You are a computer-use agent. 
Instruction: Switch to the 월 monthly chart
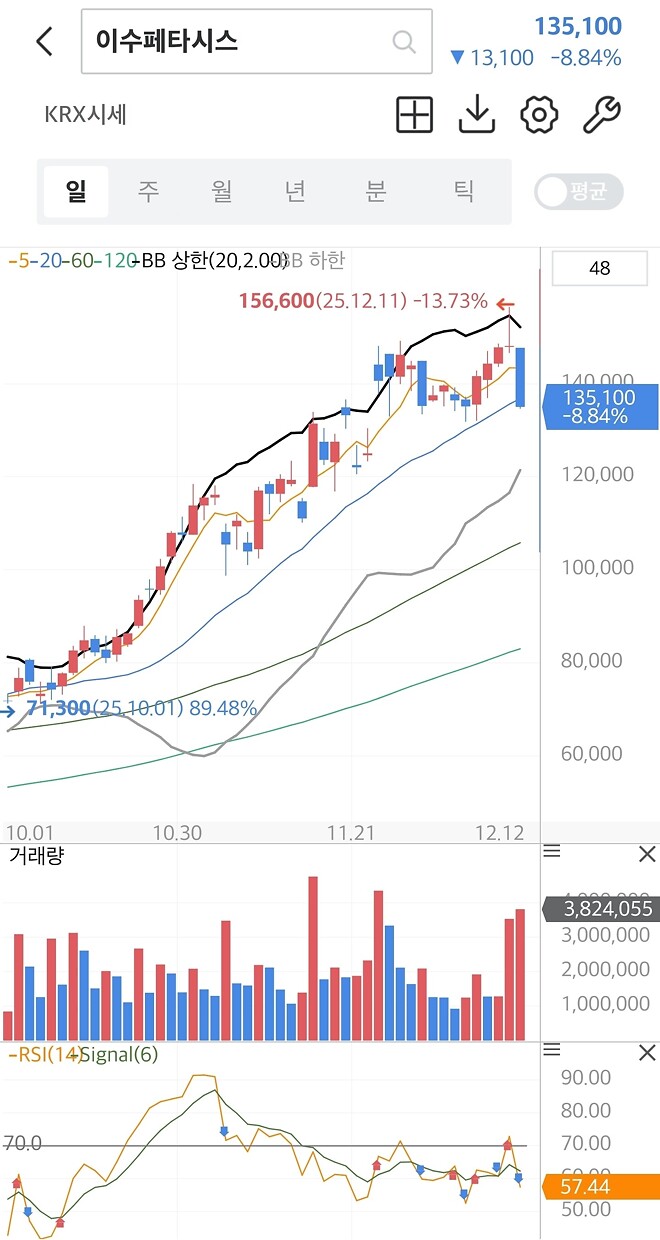(222, 191)
